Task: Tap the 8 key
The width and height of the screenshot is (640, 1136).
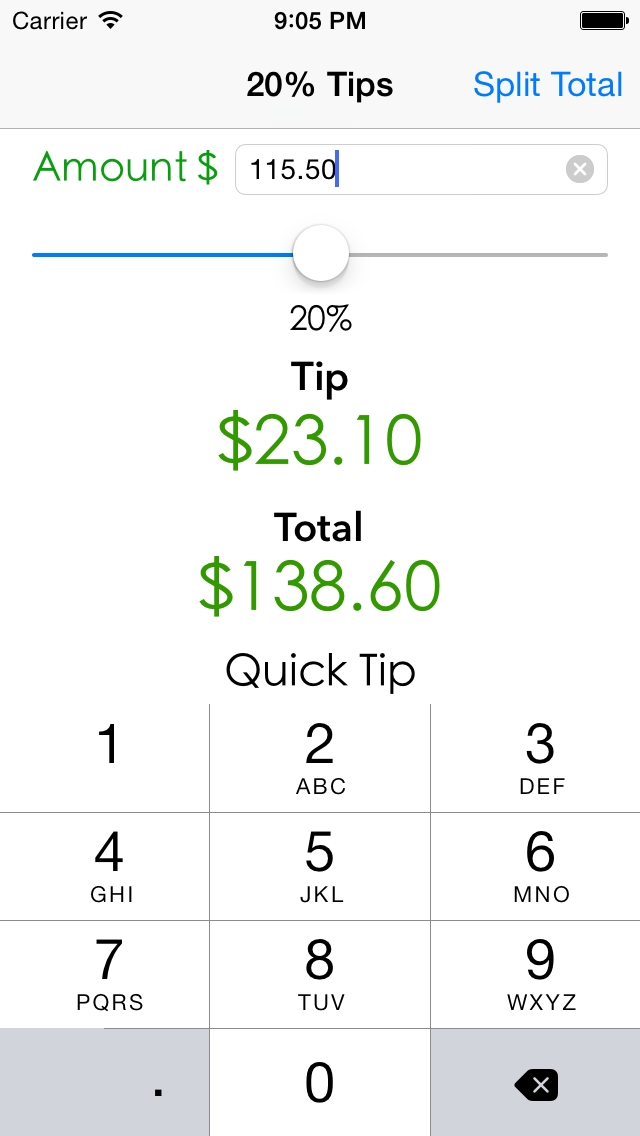Action: click(x=320, y=974)
